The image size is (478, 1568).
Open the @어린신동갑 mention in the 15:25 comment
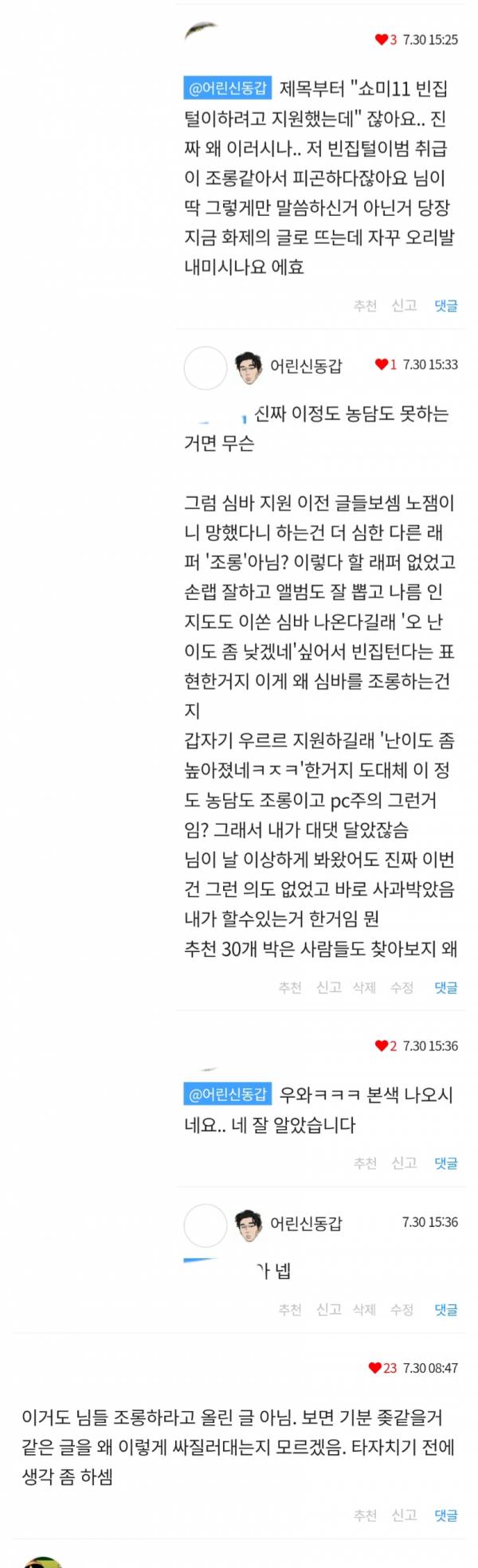pyautogui.click(x=228, y=88)
